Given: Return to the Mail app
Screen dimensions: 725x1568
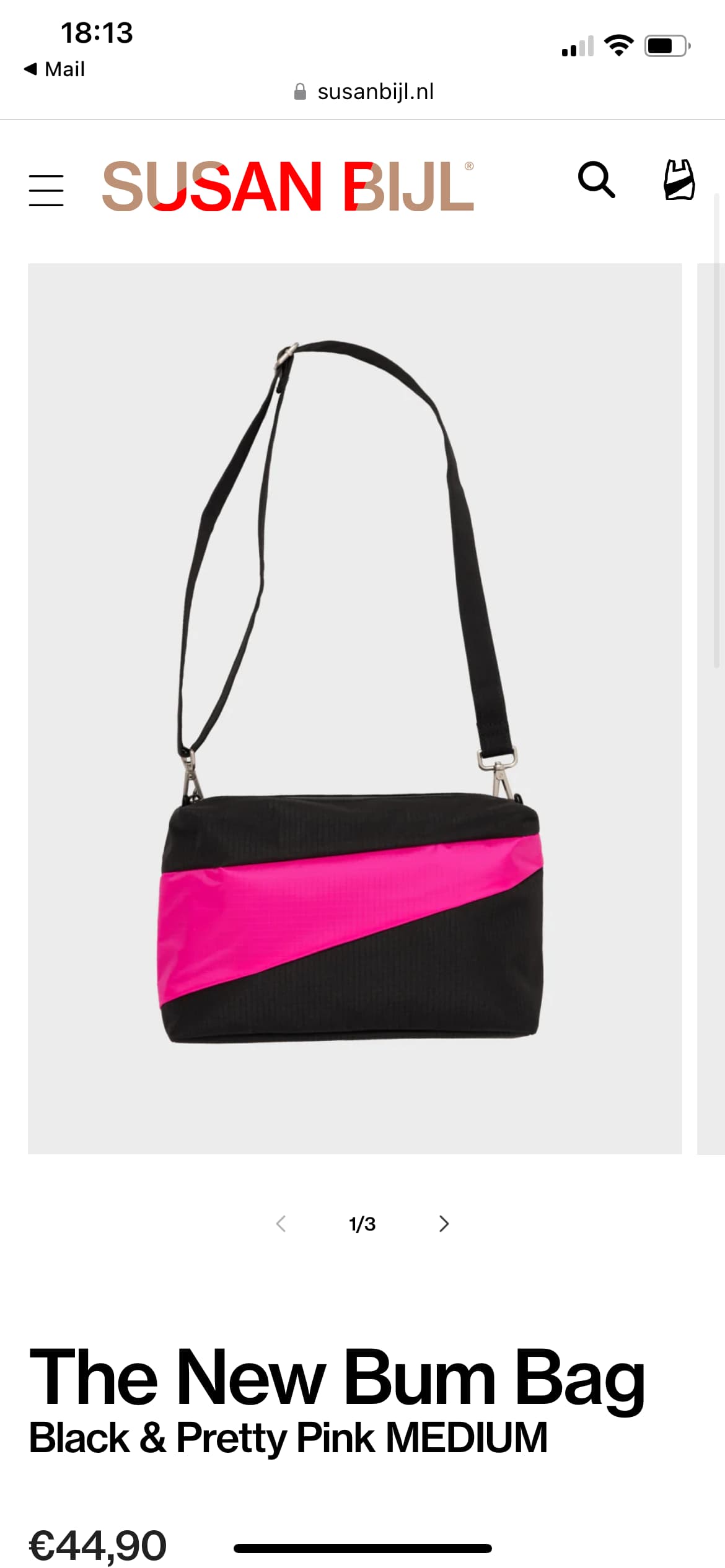Looking at the screenshot, I should tap(54, 69).
